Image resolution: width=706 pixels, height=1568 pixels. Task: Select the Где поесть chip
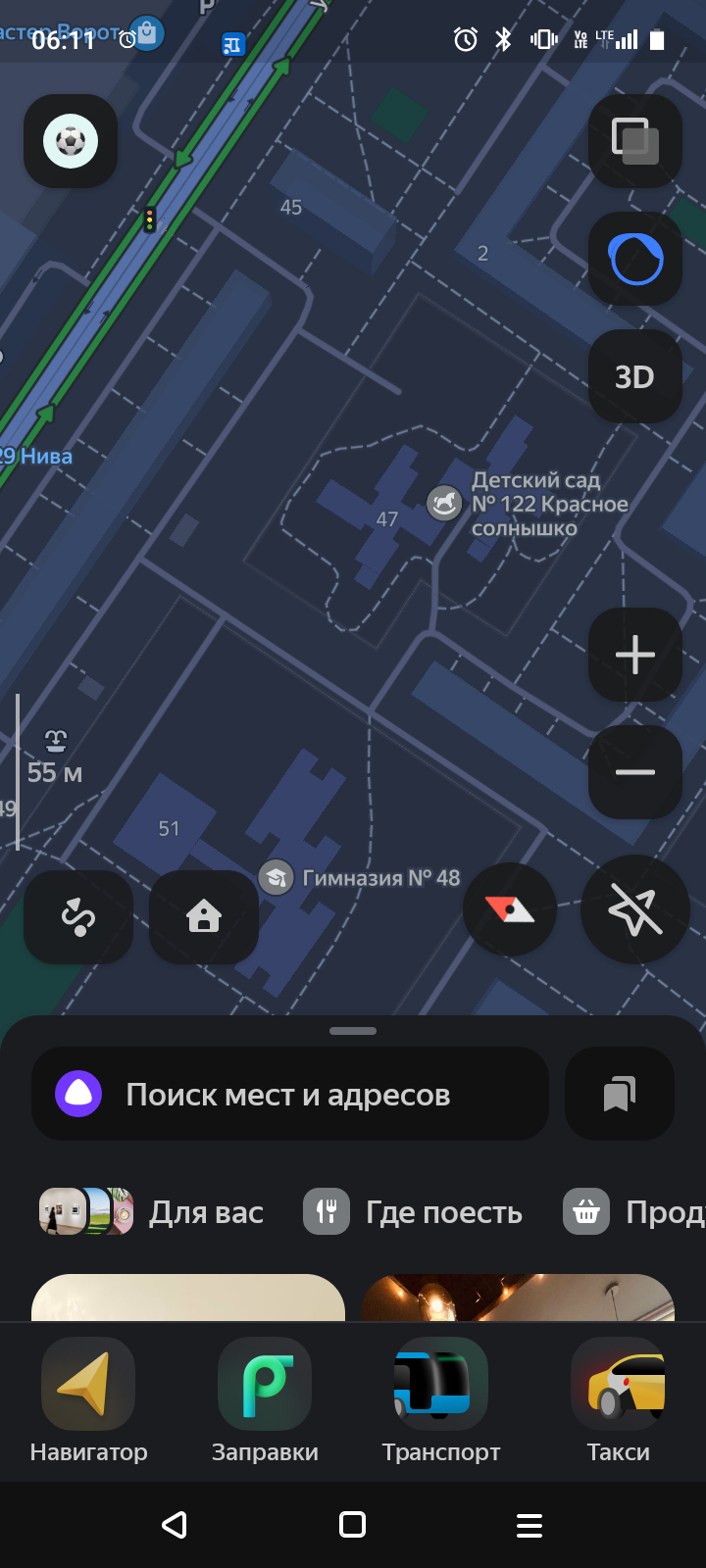pyautogui.click(x=413, y=1212)
